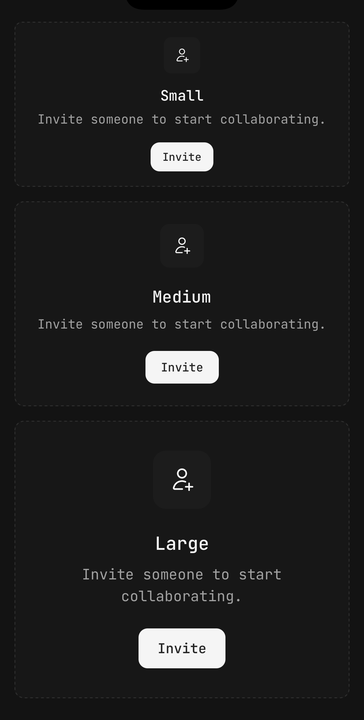Tap Invite in the Medium card
The image size is (364, 720).
pyautogui.click(x=182, y=367)
